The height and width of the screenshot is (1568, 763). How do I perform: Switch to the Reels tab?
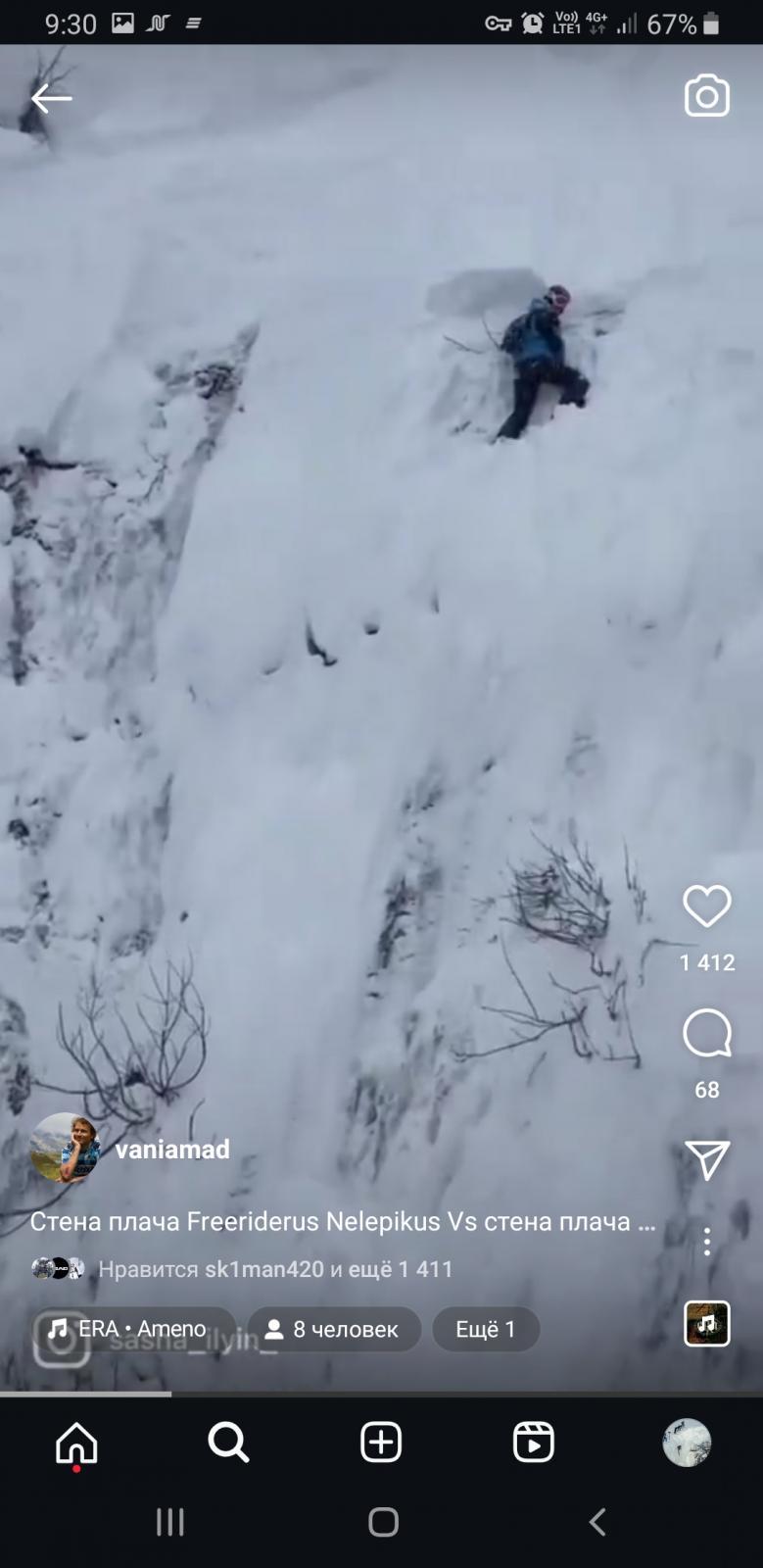534,1443
